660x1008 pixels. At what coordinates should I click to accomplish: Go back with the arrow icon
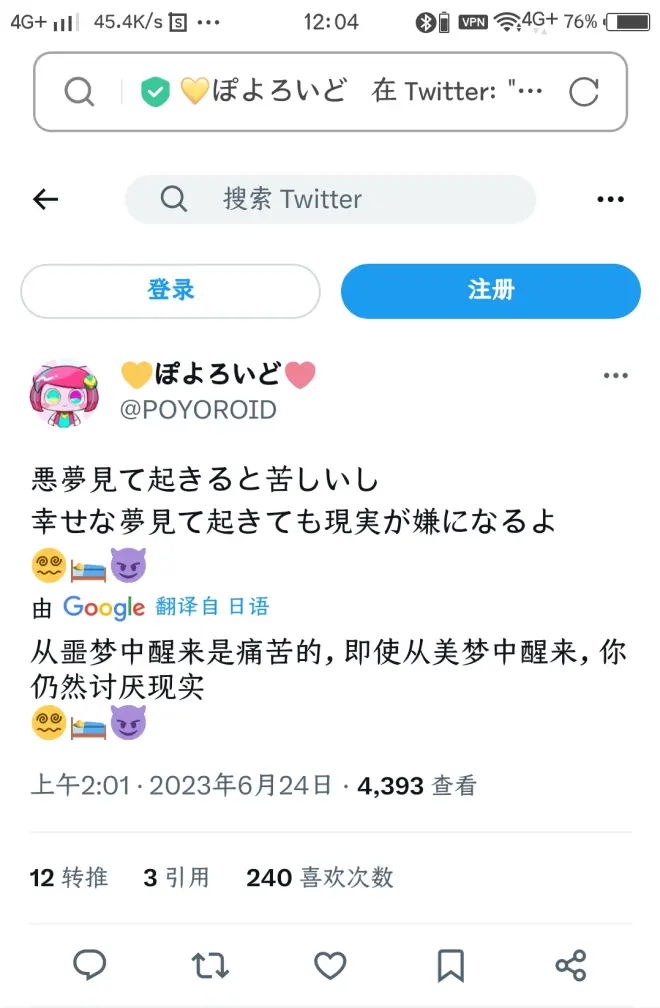[45, 200]
